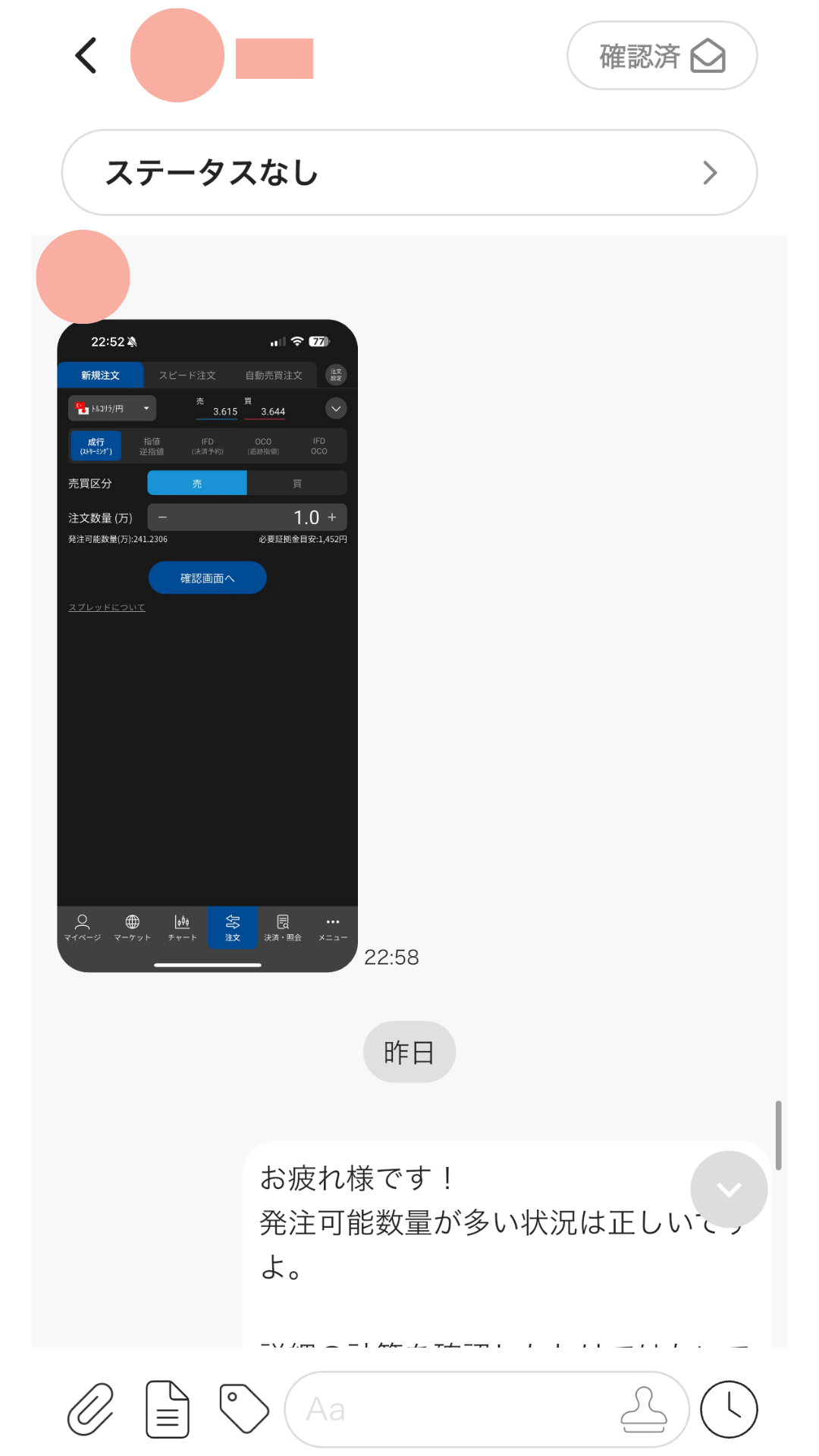The height and width of the screenshot is (1456, 819).
Task: Attach a file with the paperclip icon
Action: point(91,1409)
